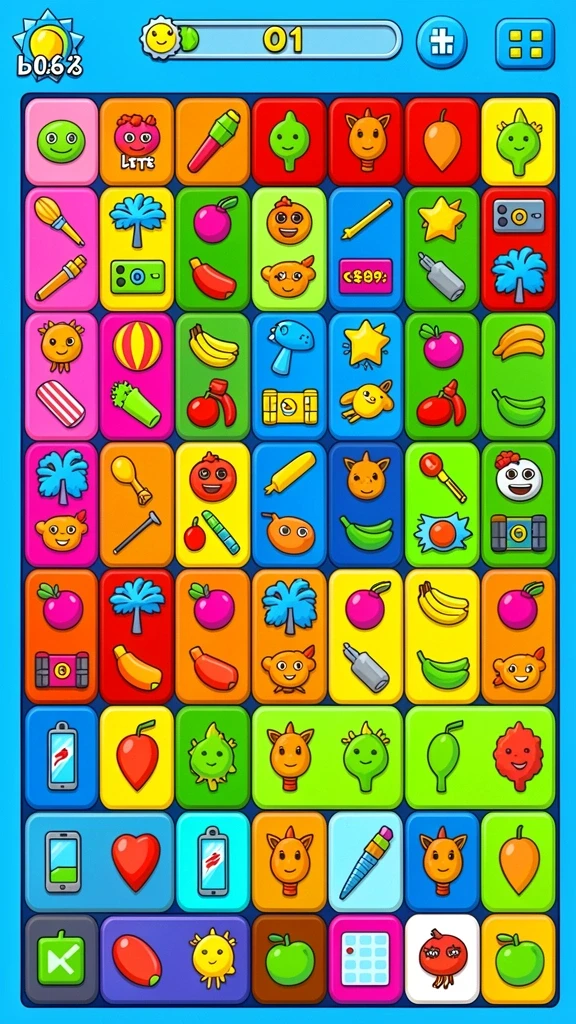Screen dimensions: 576x1024
Task: Select the pink tile with green smiley
Action: tap(61, 142)
